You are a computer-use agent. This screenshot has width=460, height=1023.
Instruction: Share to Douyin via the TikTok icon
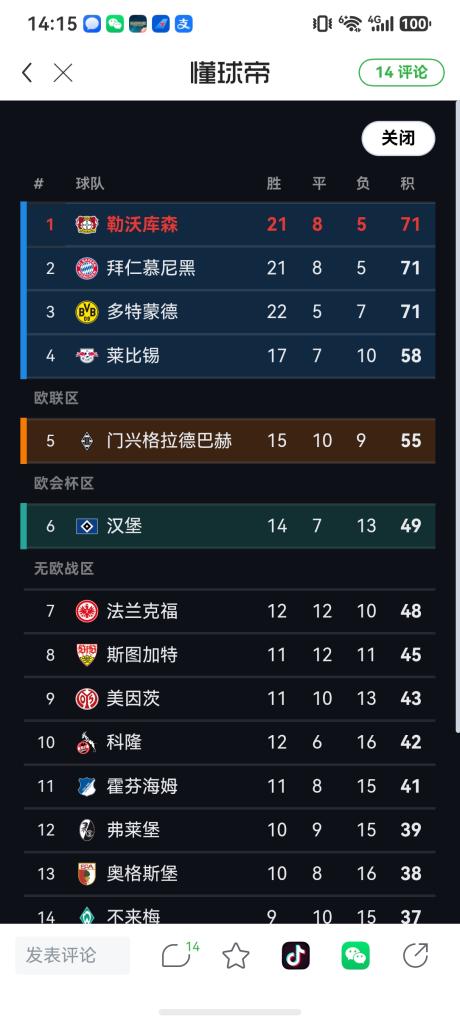tap(296, 956)
